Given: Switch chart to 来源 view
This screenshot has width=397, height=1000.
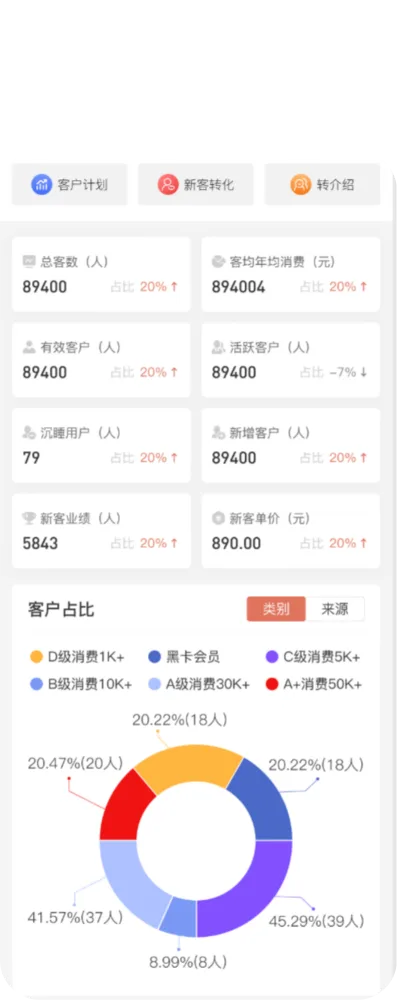Looking at the screenshot, I should 335,609.
